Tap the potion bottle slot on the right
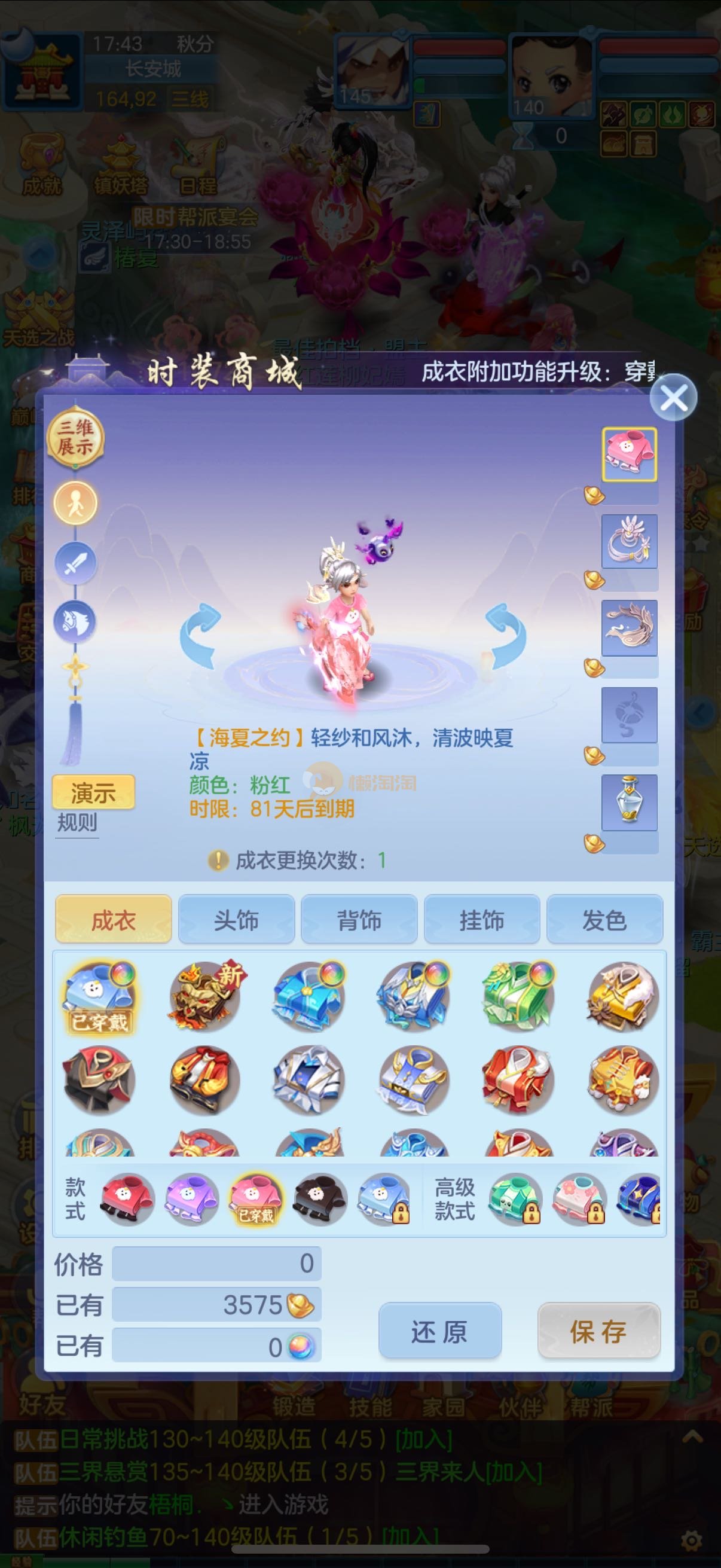The image size is (721, 1568). pos(629,803)
